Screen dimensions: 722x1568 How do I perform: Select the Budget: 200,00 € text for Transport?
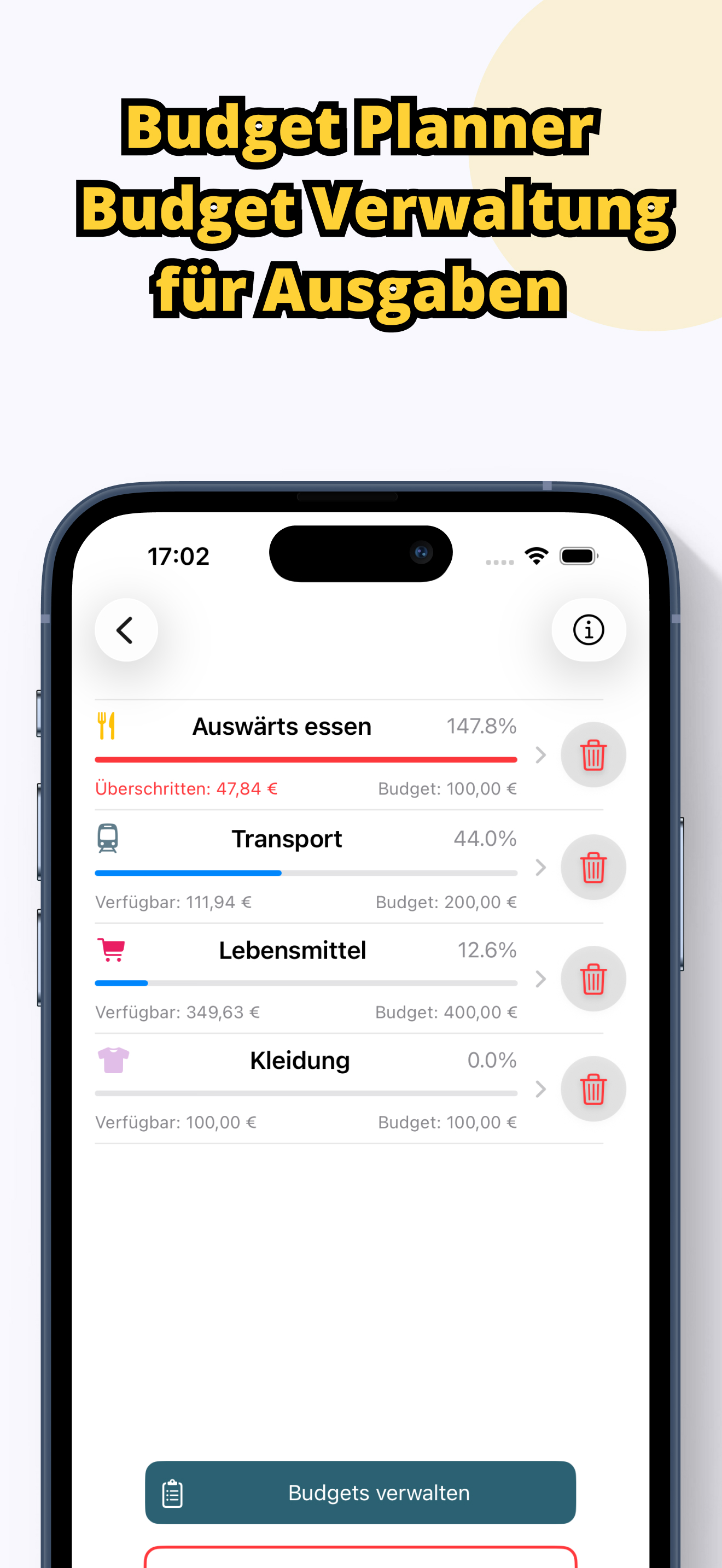[447, 902]
